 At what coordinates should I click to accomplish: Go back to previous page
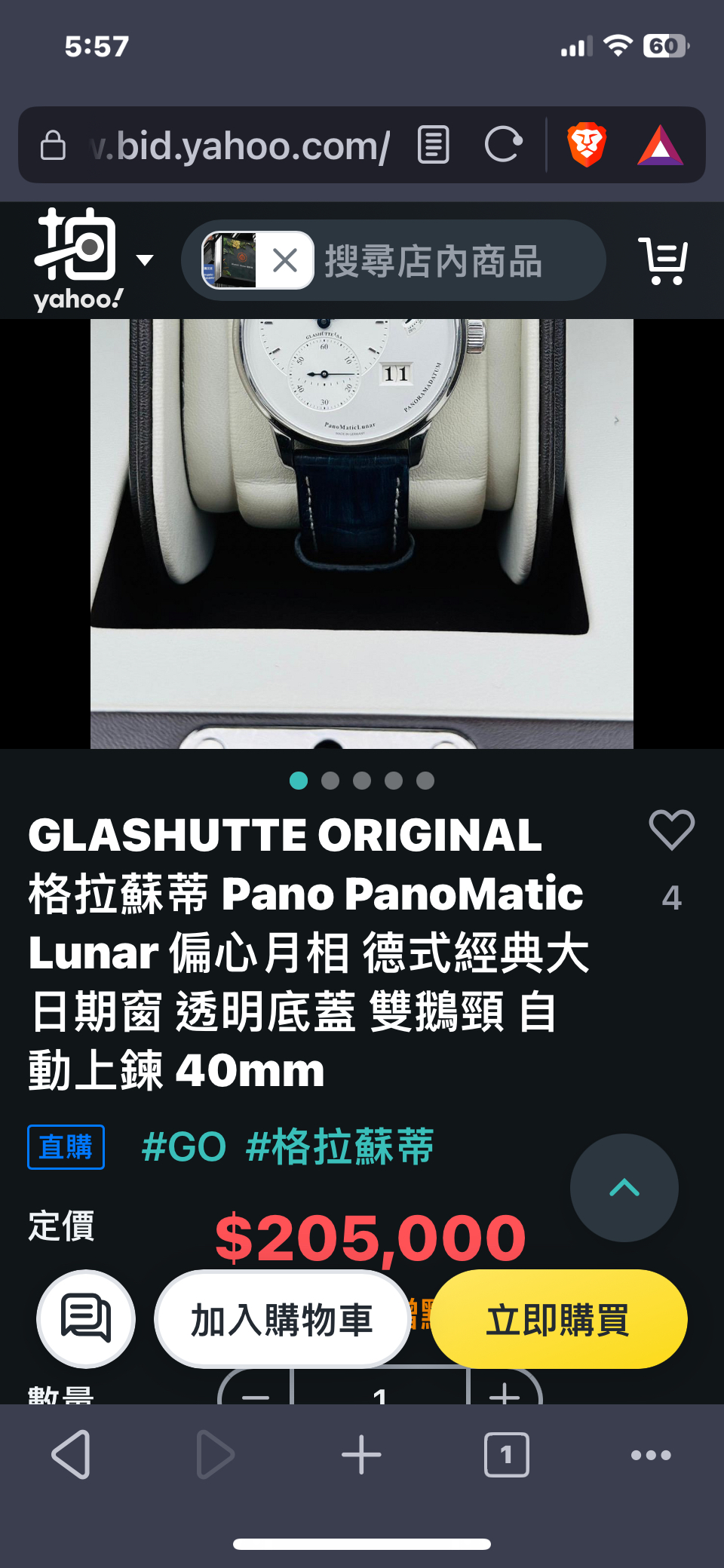point(72,1454)
